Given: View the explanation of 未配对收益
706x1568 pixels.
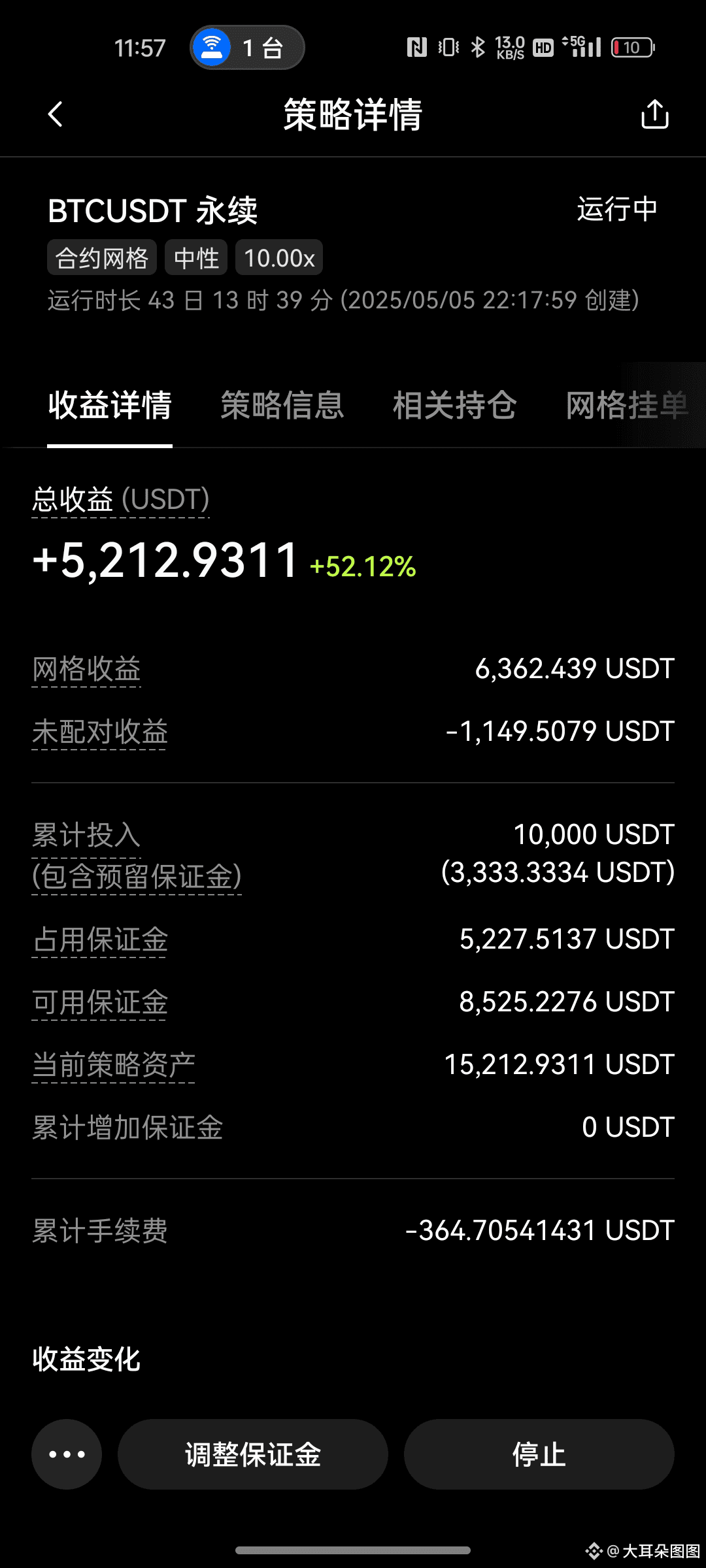Looking at the screenshot, I should click(x=100, y=732).
